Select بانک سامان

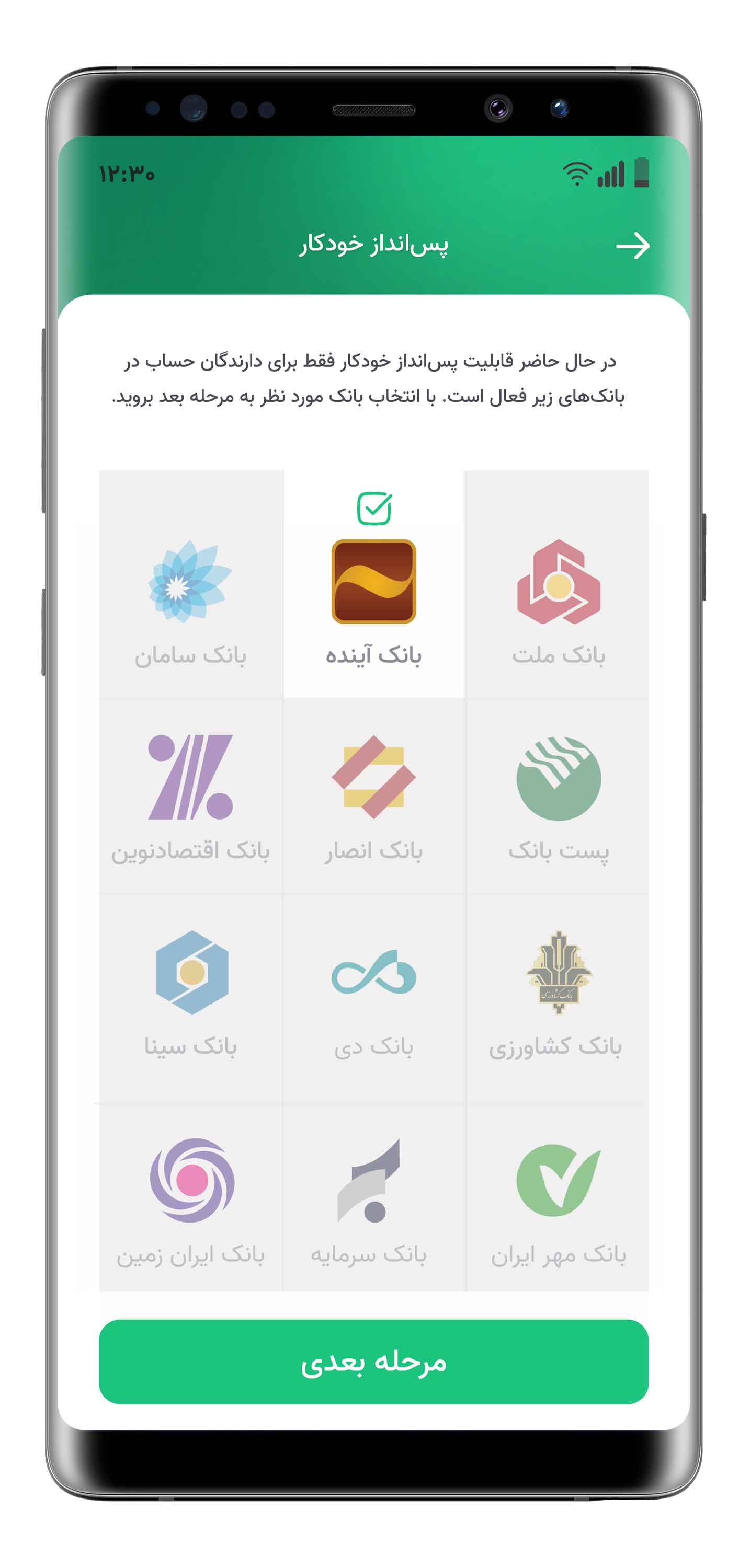point(191,584)
